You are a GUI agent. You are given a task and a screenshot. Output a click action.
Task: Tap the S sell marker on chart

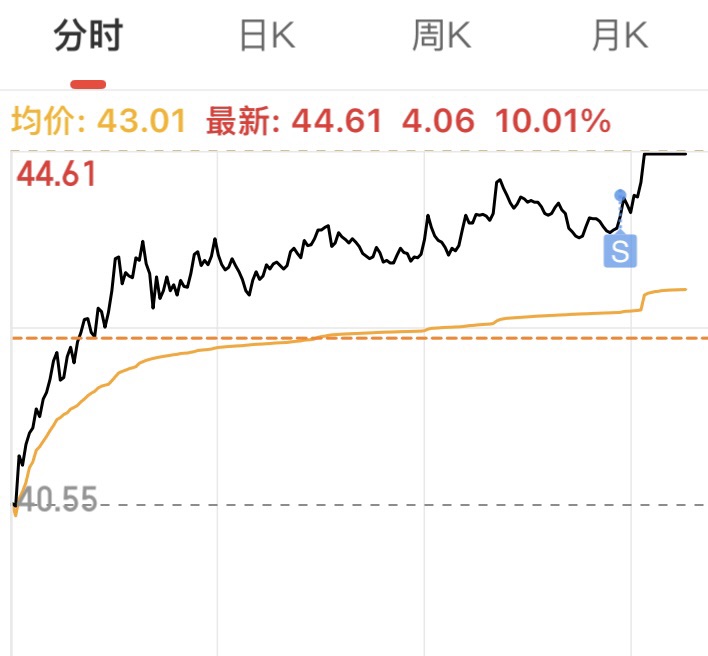(x=620, y=250)
